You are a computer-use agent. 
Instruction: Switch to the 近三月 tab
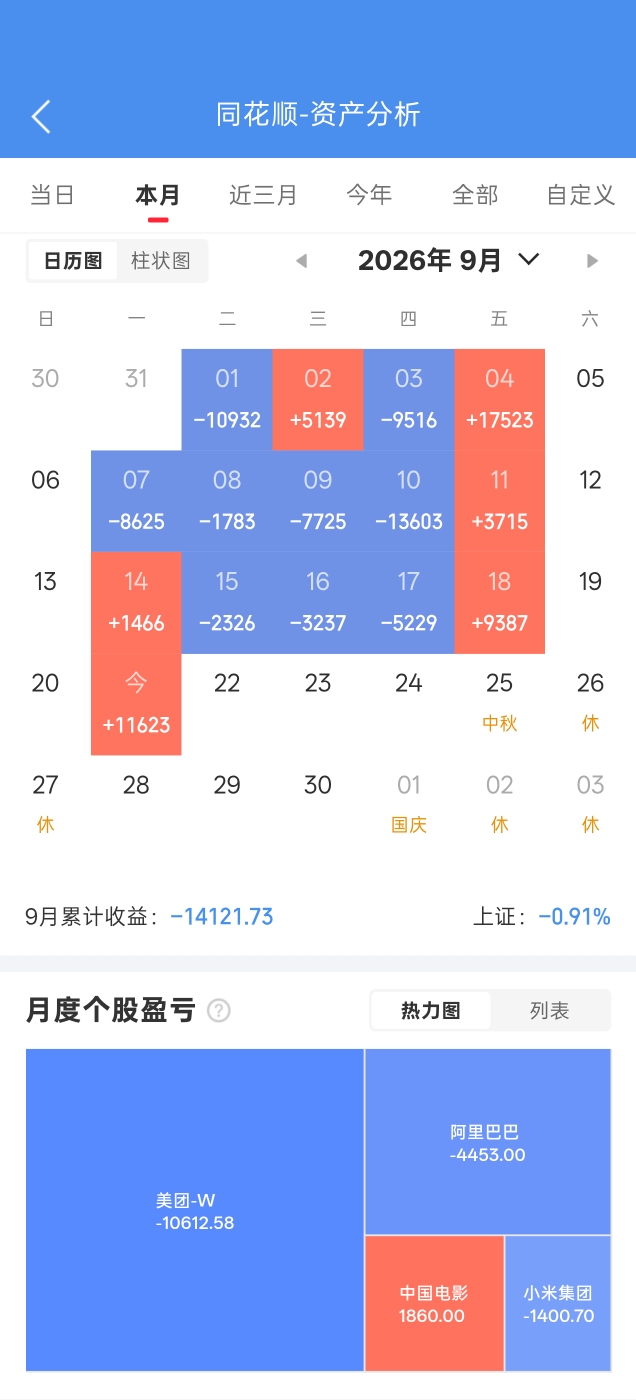264,195
